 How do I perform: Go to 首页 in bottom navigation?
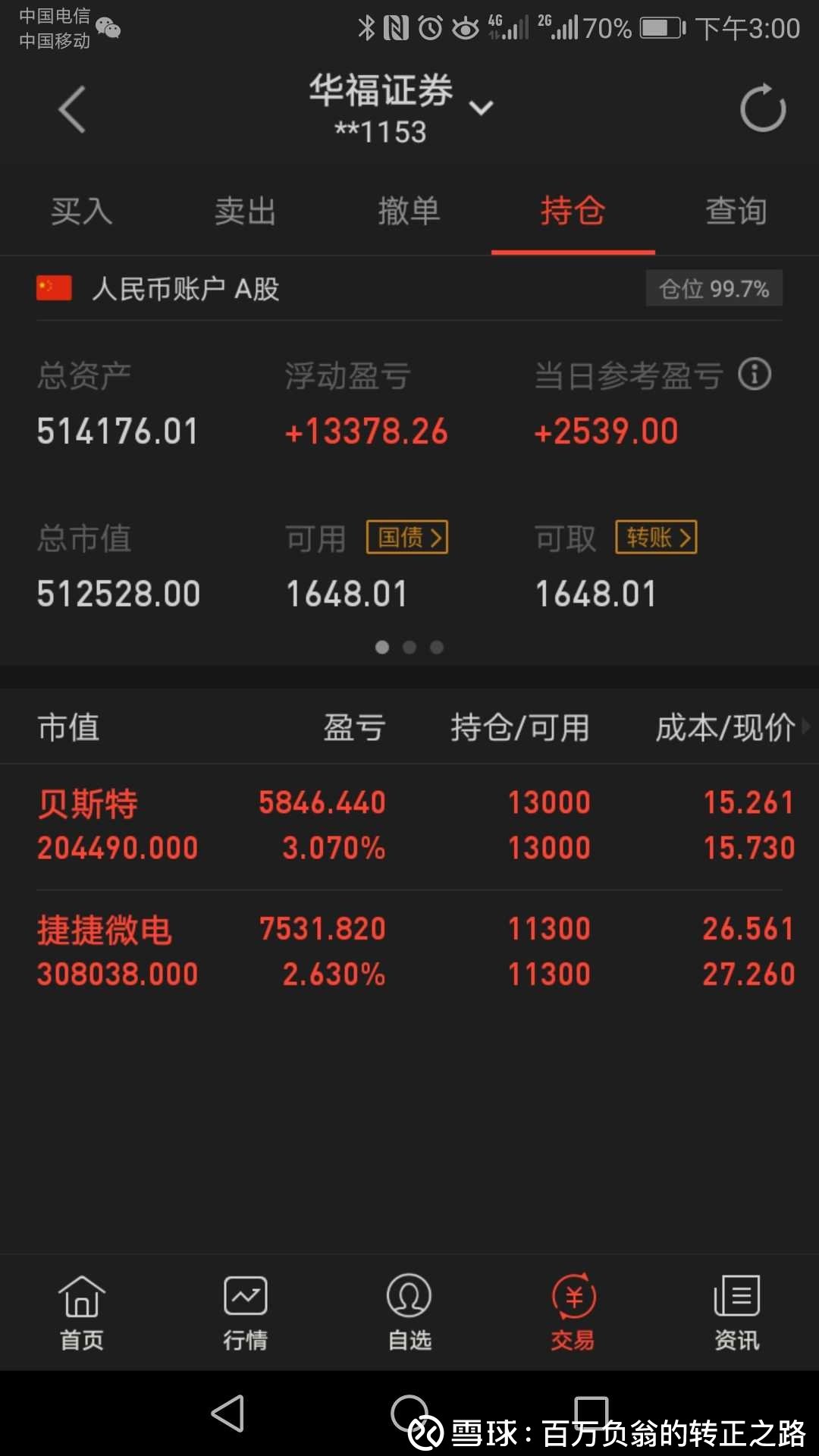tap(82, 1313)
